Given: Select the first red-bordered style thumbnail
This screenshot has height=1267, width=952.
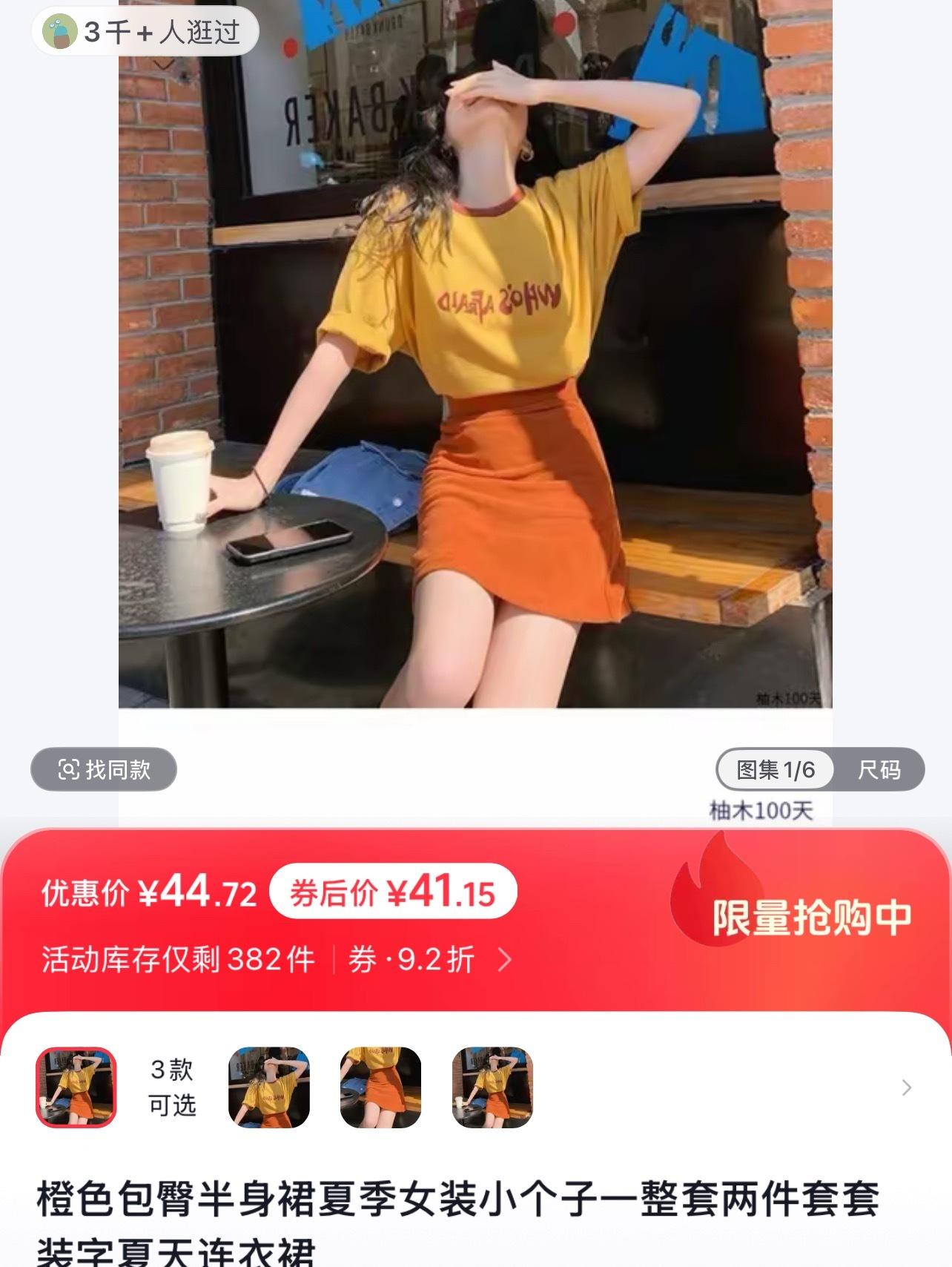Looking at the screenshot, I should click(76, 1087).
